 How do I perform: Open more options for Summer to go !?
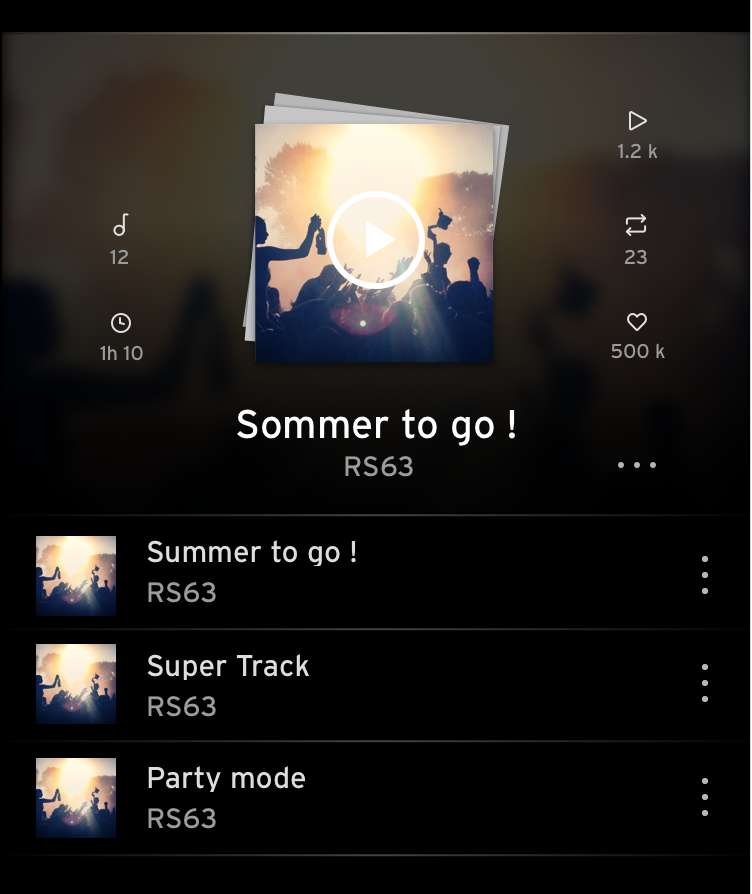pyautogui.click(x=705, y=575)
